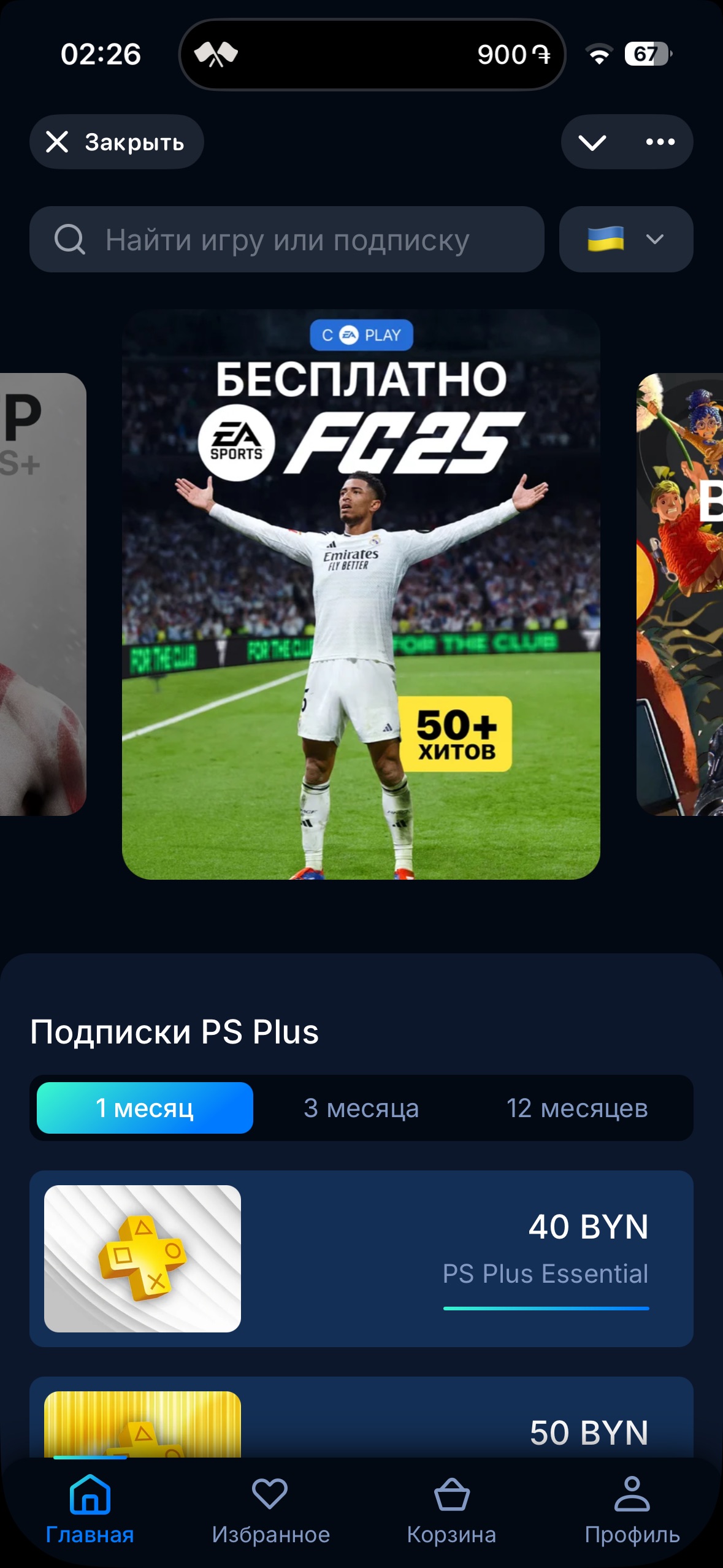Open PS Plus Essential for 40 BYN
The height and width of the screenshot is (1568, 723).
pyautogui.click(x=361, y=1259)
